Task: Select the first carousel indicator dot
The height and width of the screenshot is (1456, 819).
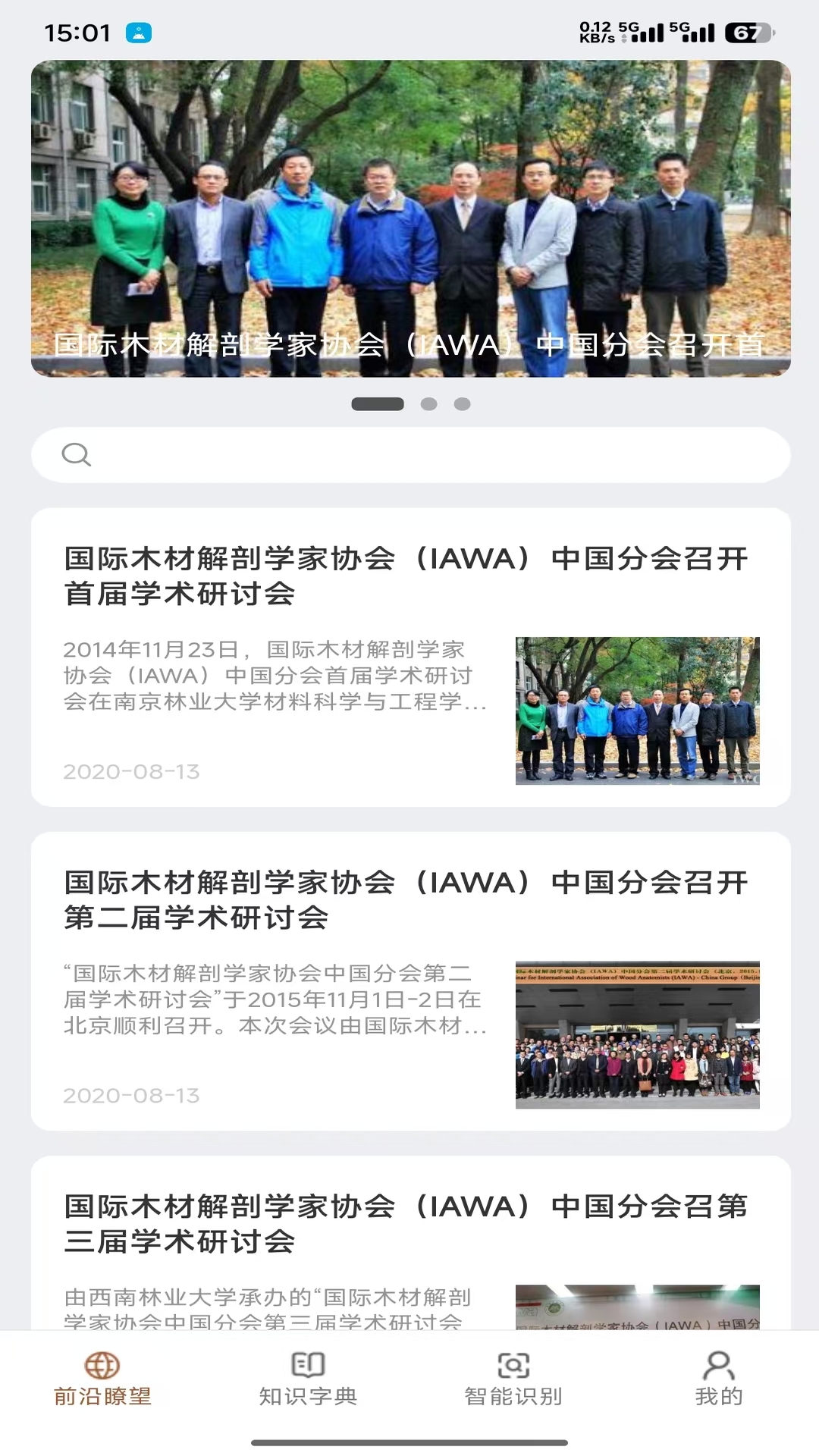Action: (379, 404)
